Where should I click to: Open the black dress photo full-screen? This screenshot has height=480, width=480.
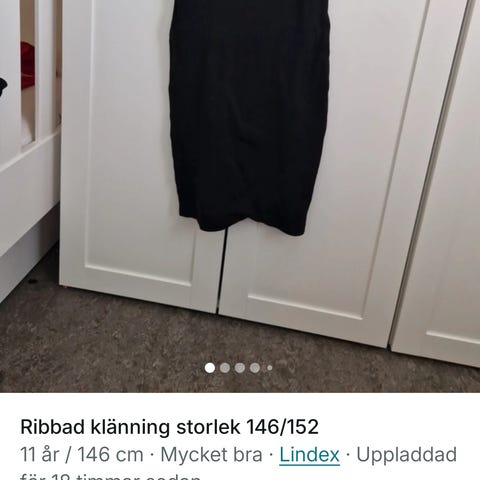click(x=240, y=196)
